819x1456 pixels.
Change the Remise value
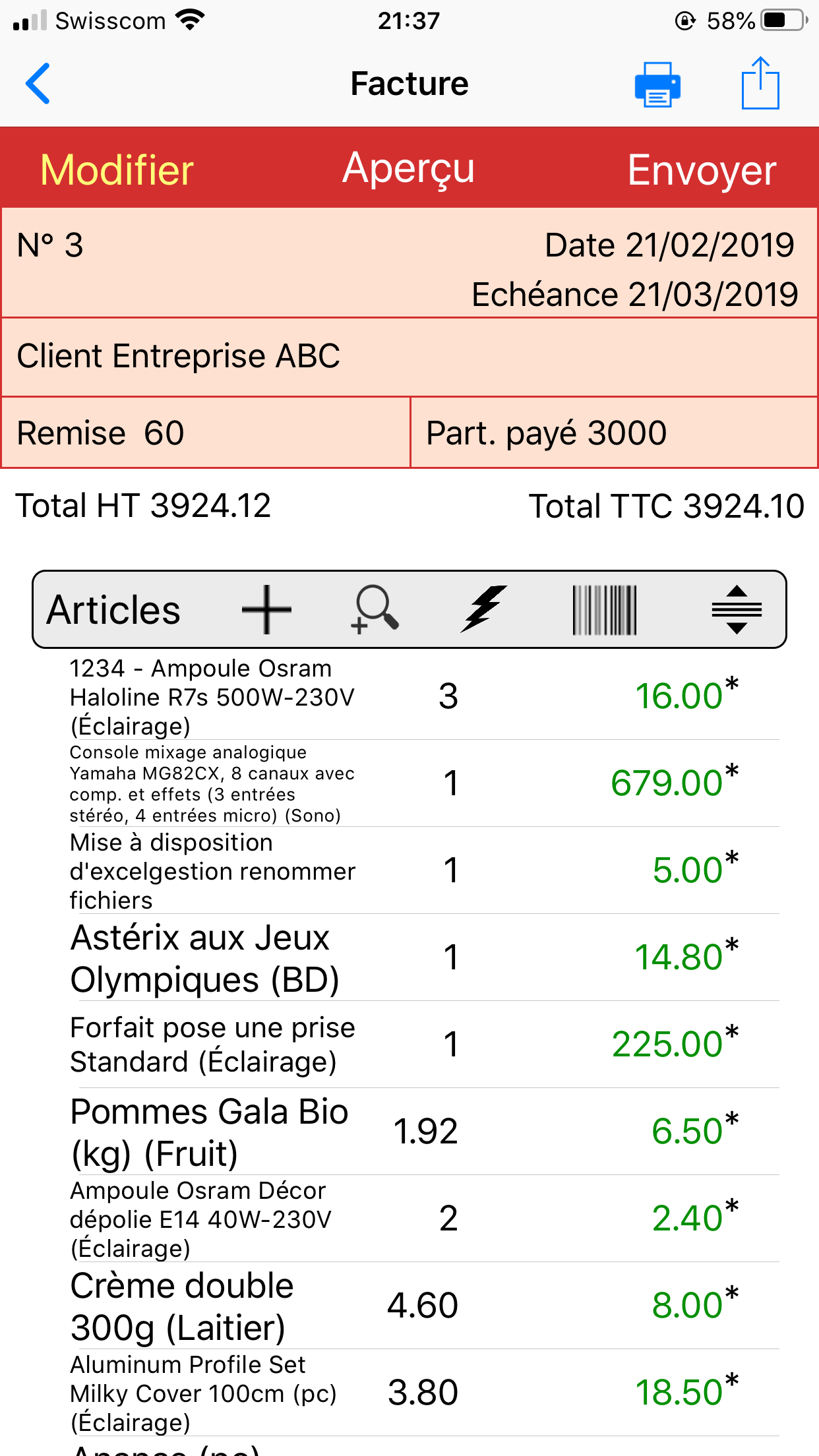click(206, 433)
